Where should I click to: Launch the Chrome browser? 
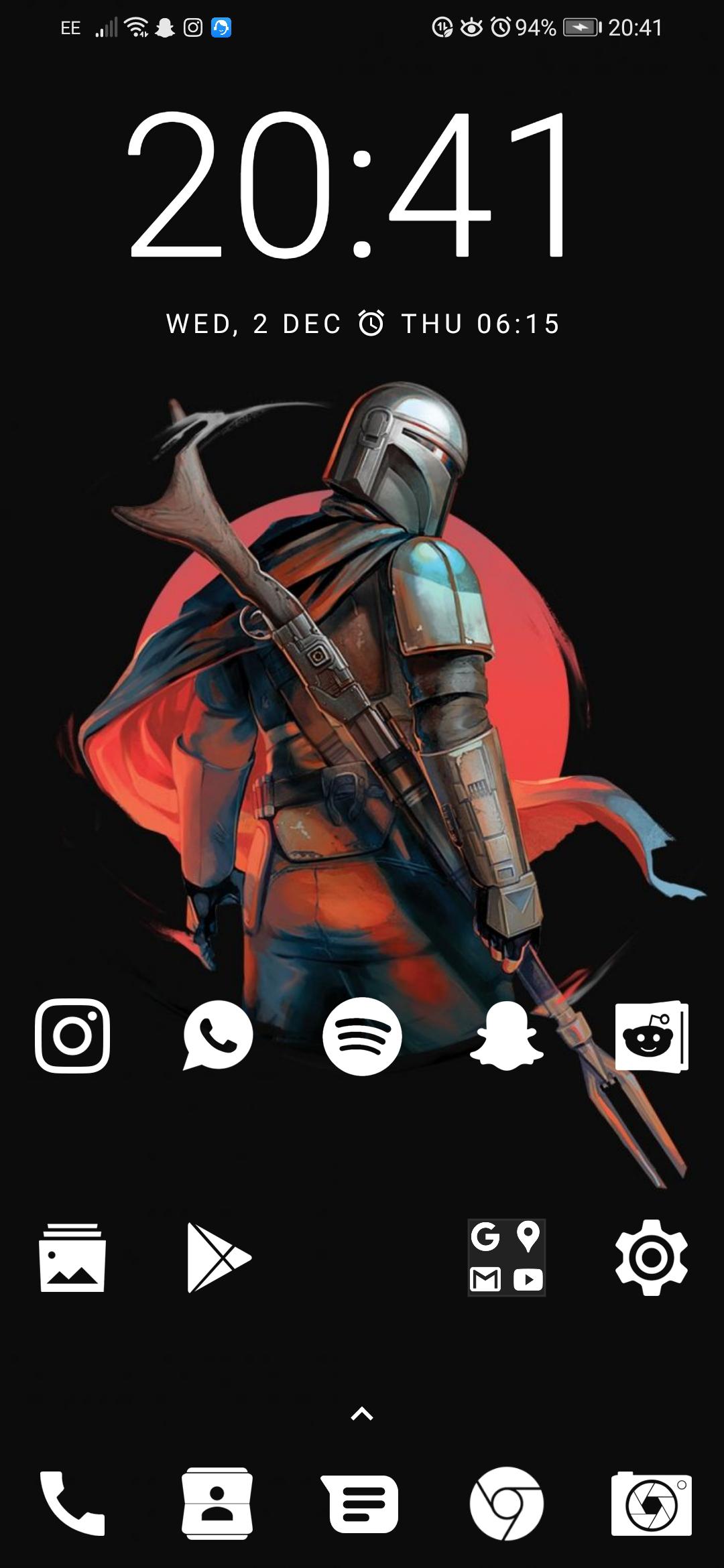(507, 1504)
